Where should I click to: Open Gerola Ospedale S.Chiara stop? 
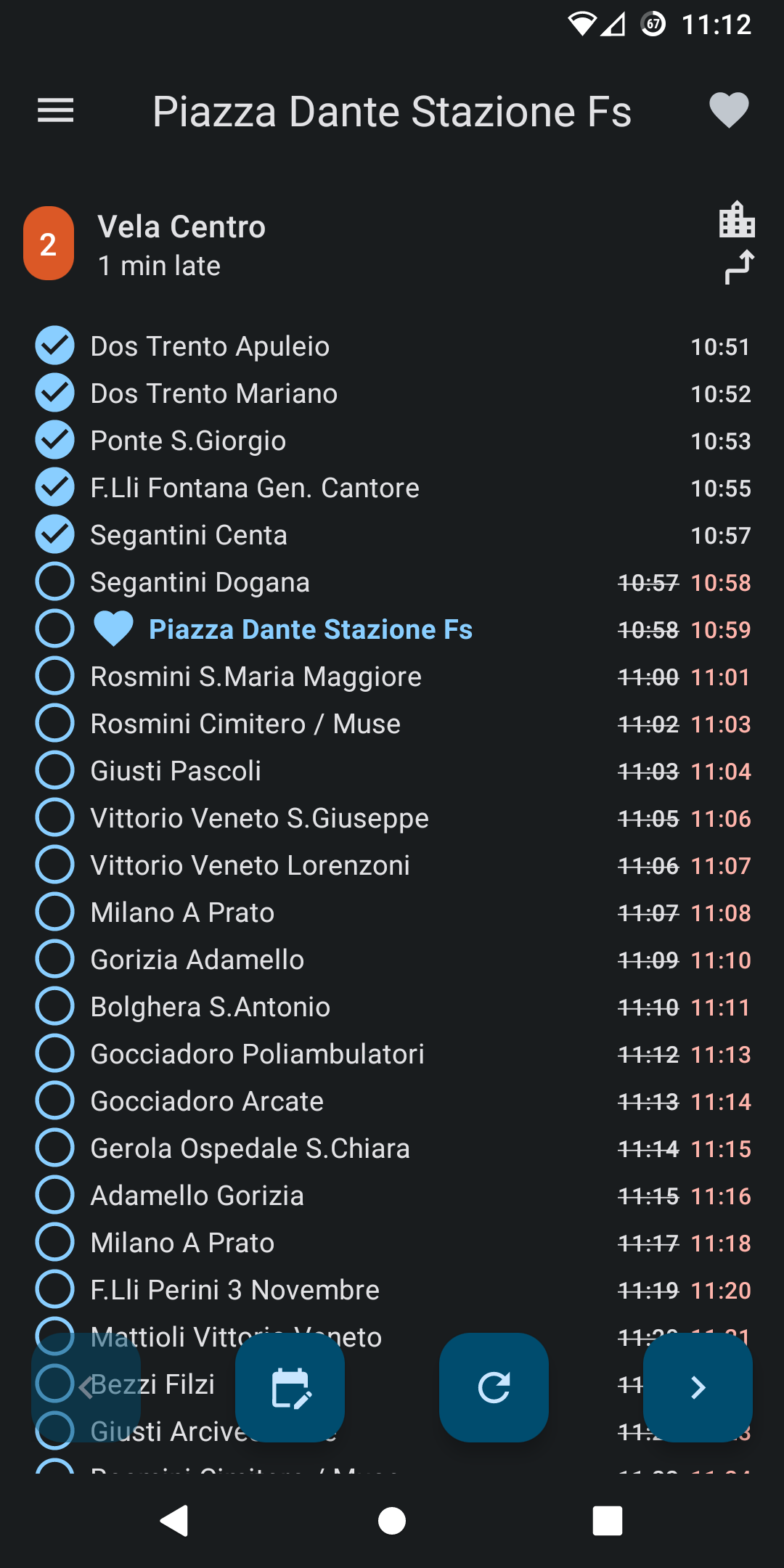(x=250, y=1149)
